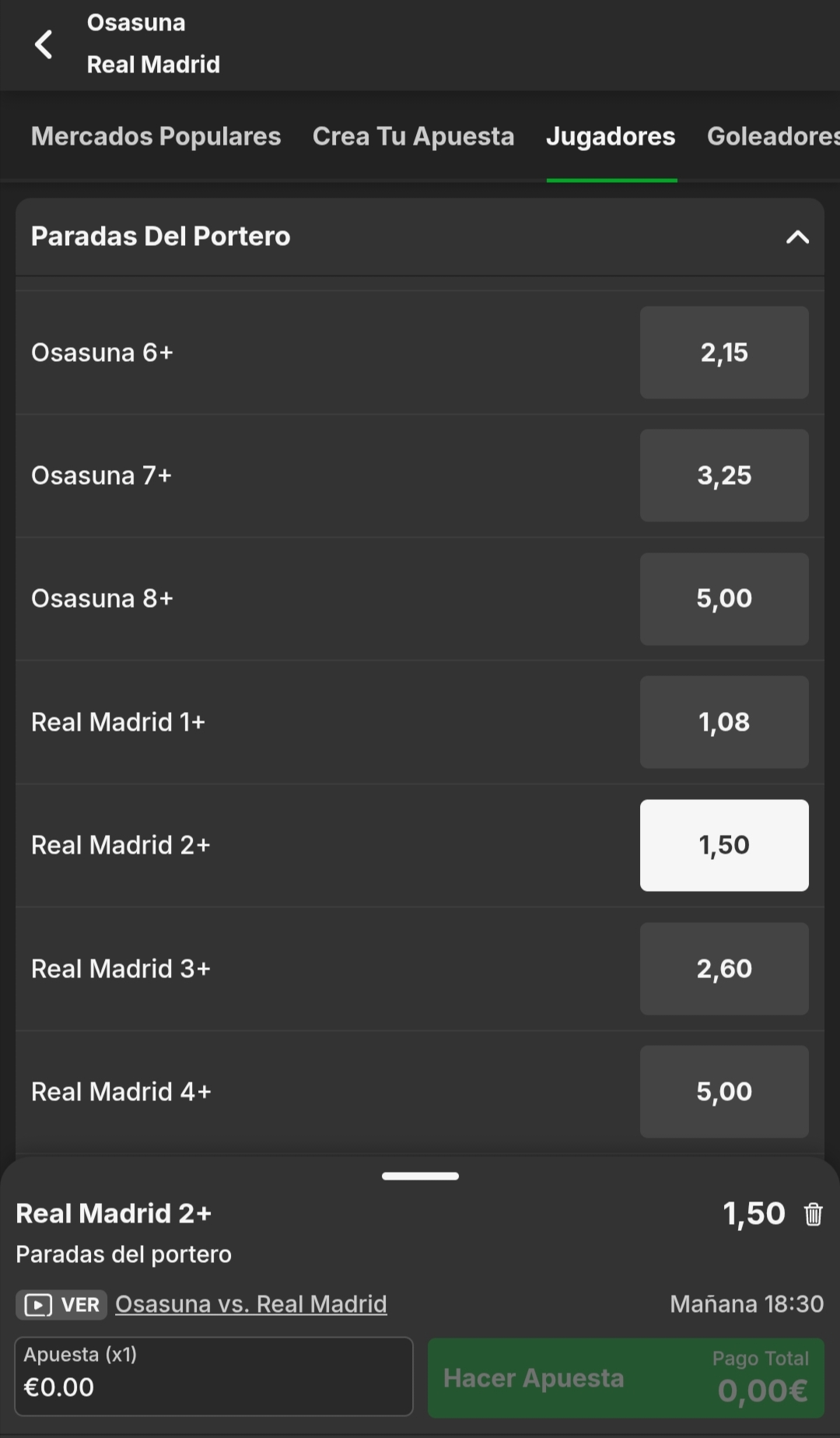Collapse the Paradas Del Portero section

coord(797,237)
